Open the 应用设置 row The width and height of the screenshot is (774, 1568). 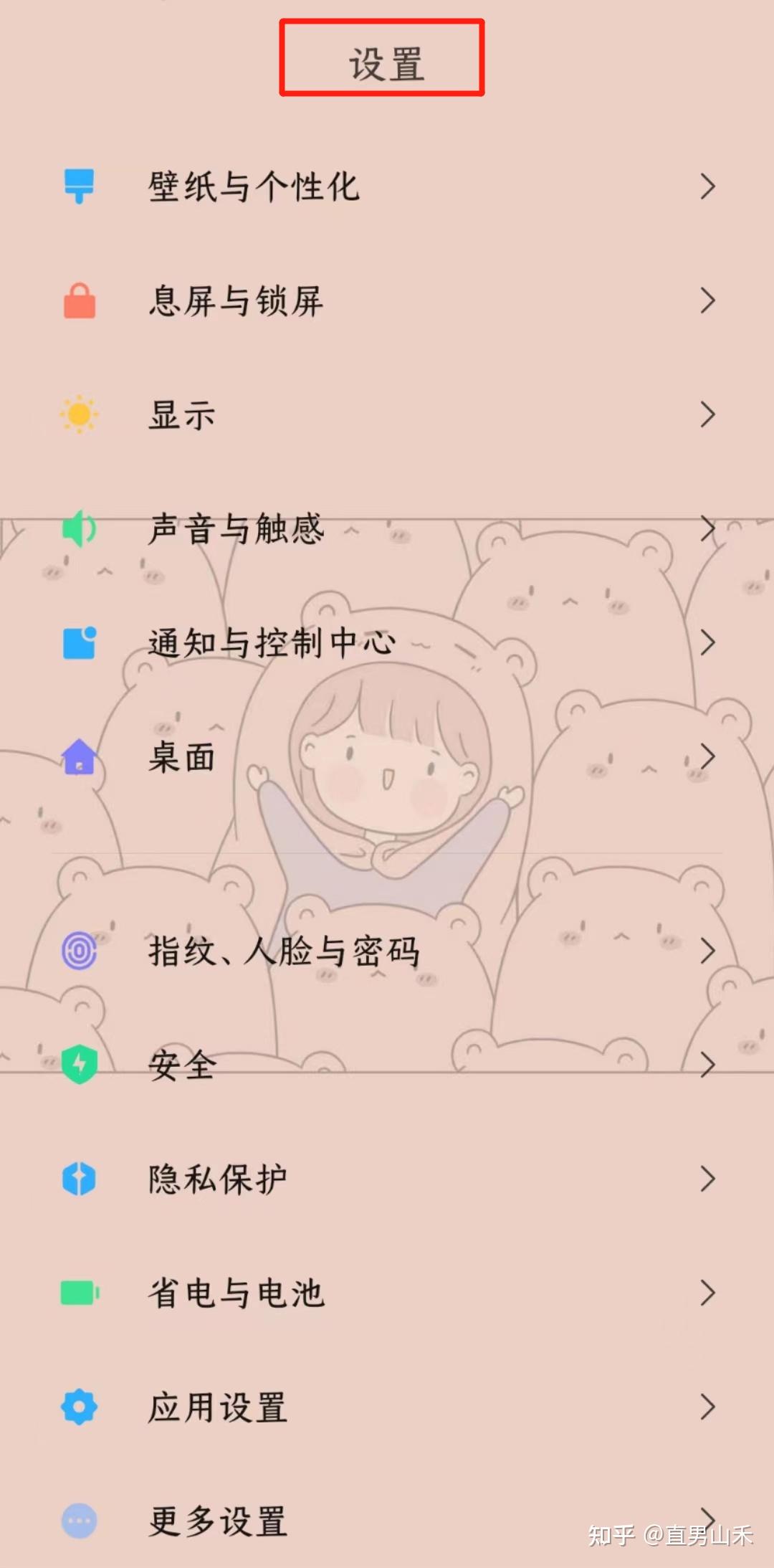click(x=219, y=1407)
